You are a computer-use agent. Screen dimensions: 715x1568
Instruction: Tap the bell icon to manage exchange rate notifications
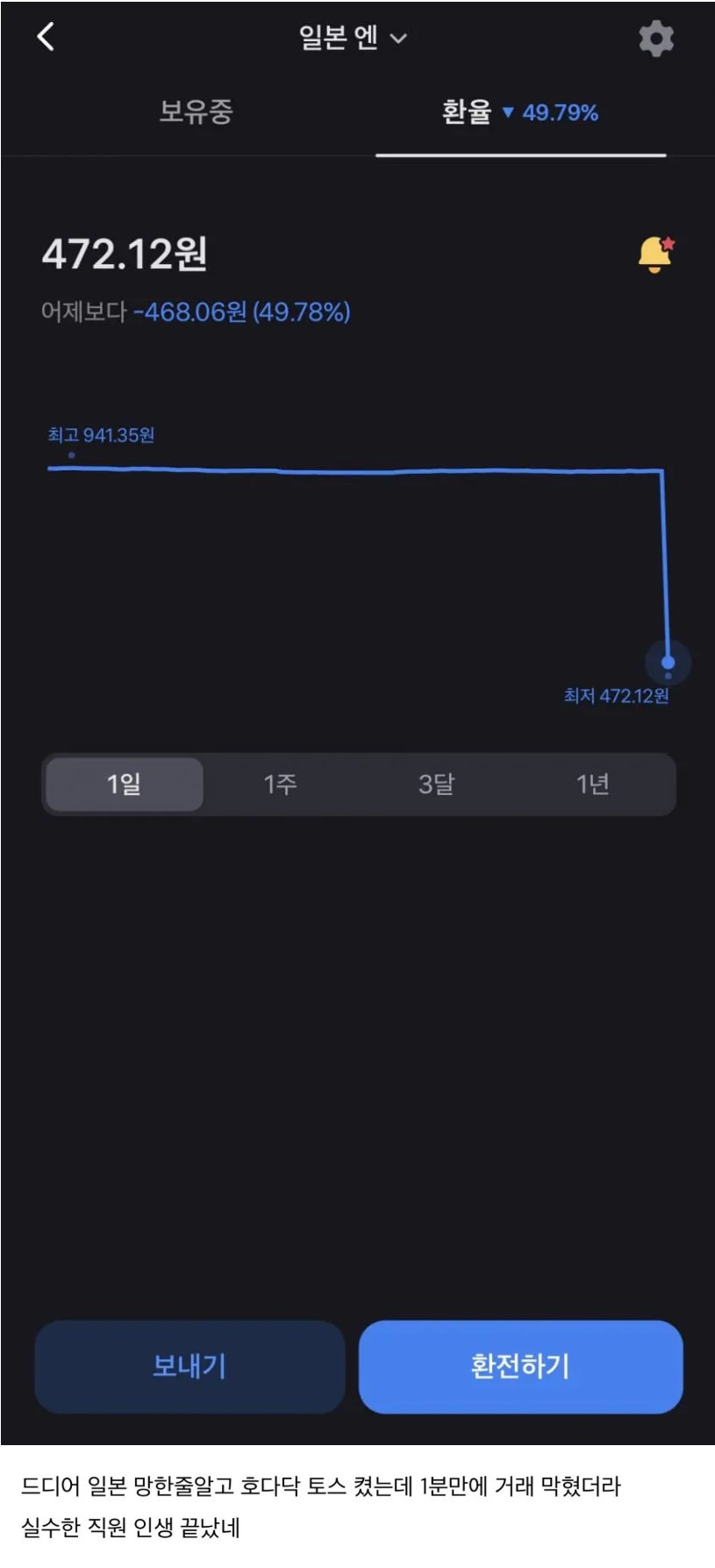coord(656,254)
